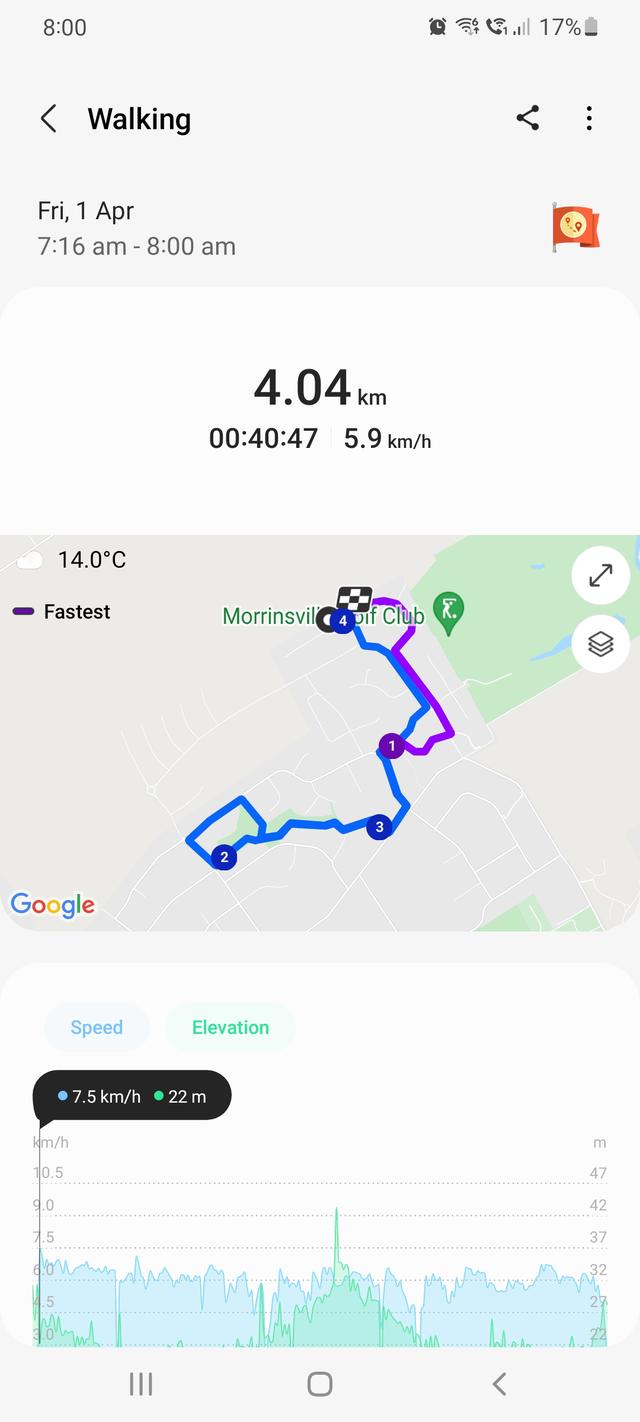
Task: Open the orange route flag icon
Action: click(575, 227)
